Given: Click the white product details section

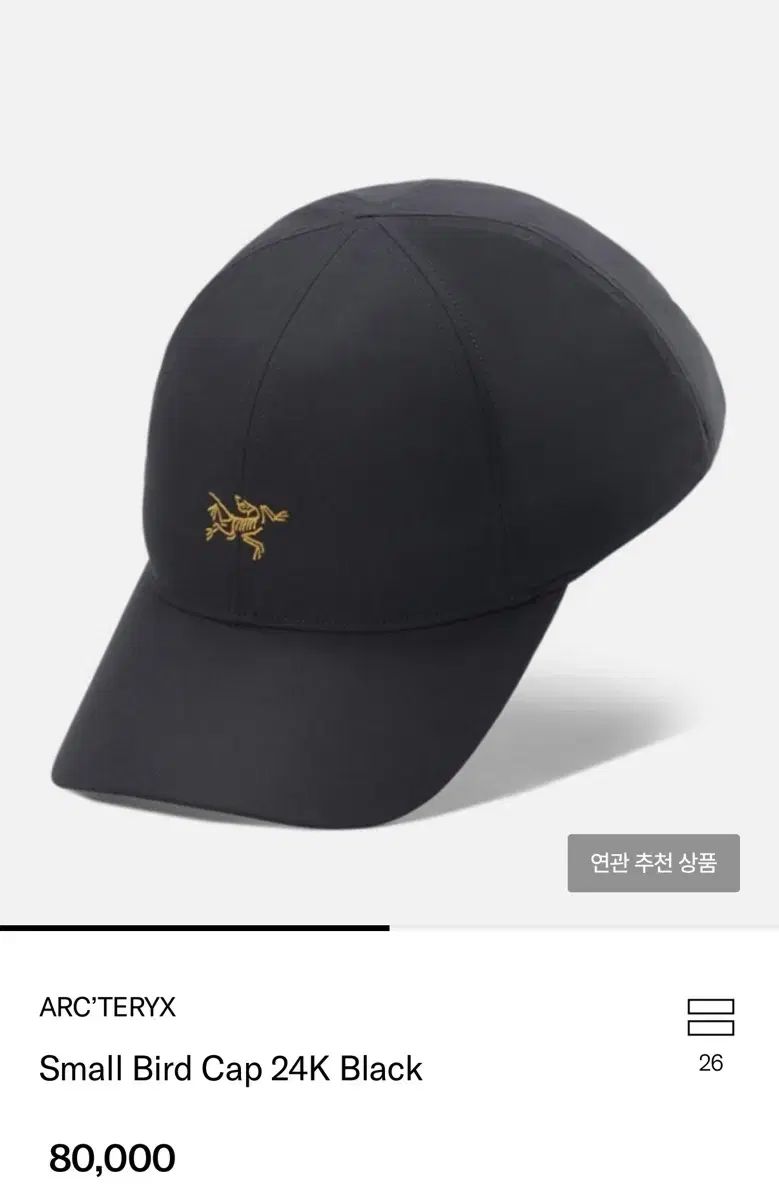Looking at the screenshot, I should coord(390,1080).
